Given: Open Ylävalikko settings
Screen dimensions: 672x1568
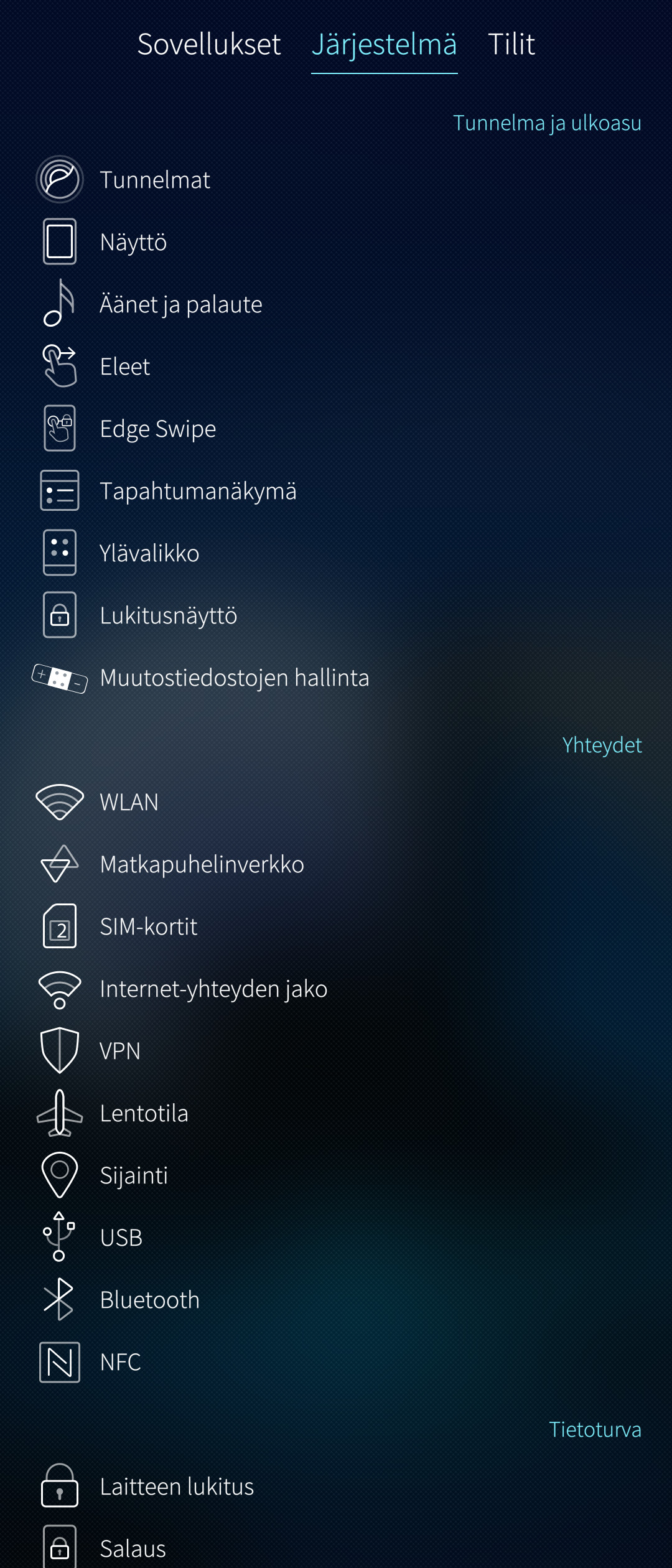Looking at the screenshot, I should 149,553.
